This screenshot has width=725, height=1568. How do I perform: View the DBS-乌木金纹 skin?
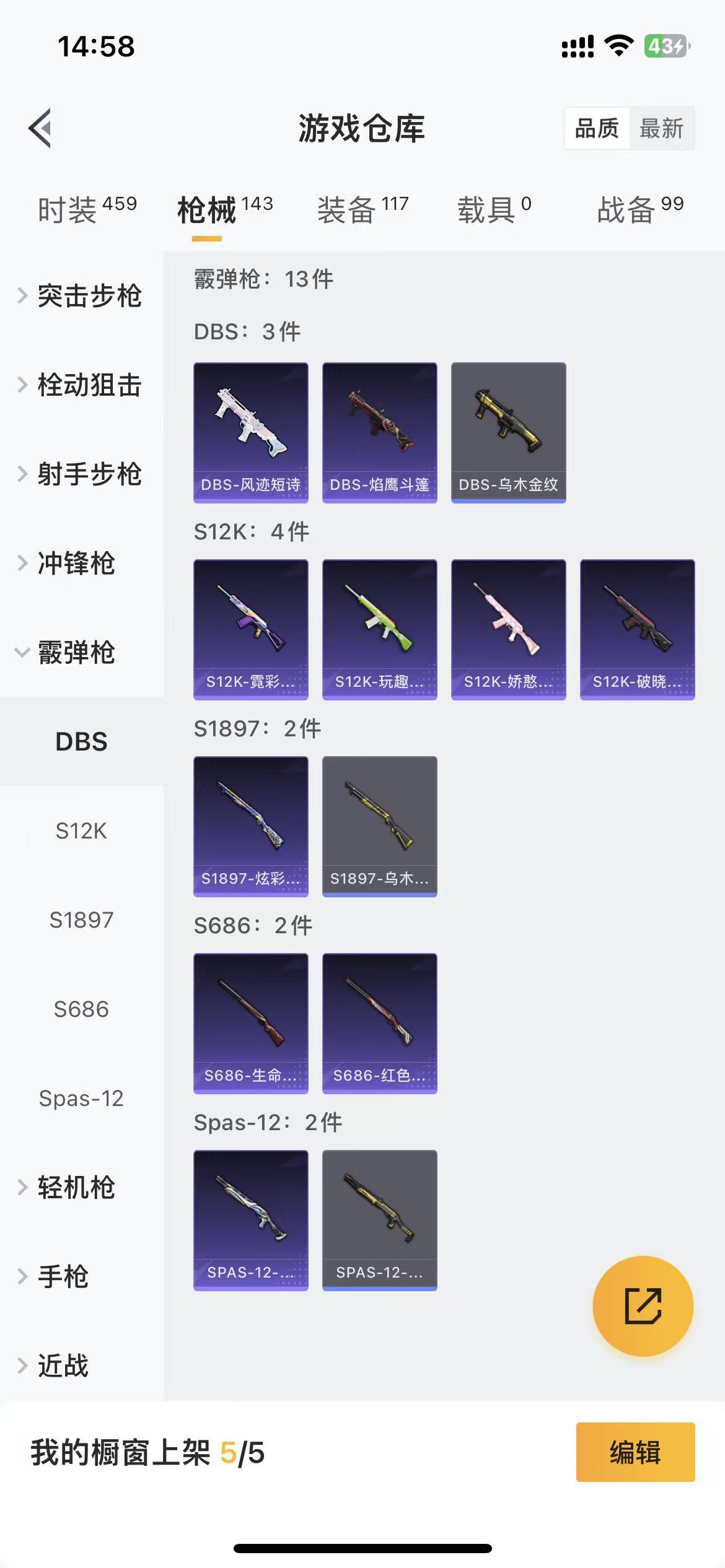coord(508,433)
